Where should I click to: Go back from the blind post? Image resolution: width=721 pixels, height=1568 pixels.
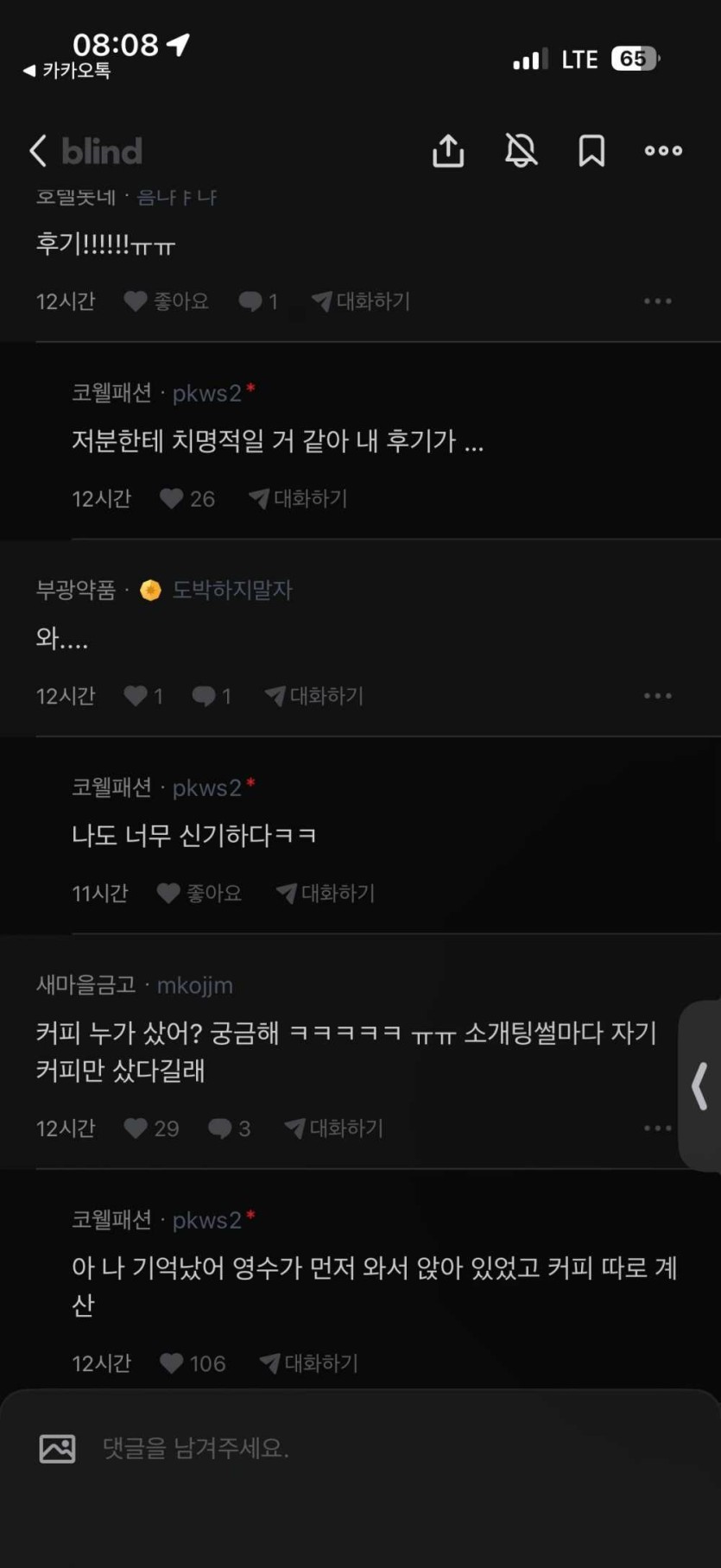click(38, 151)
